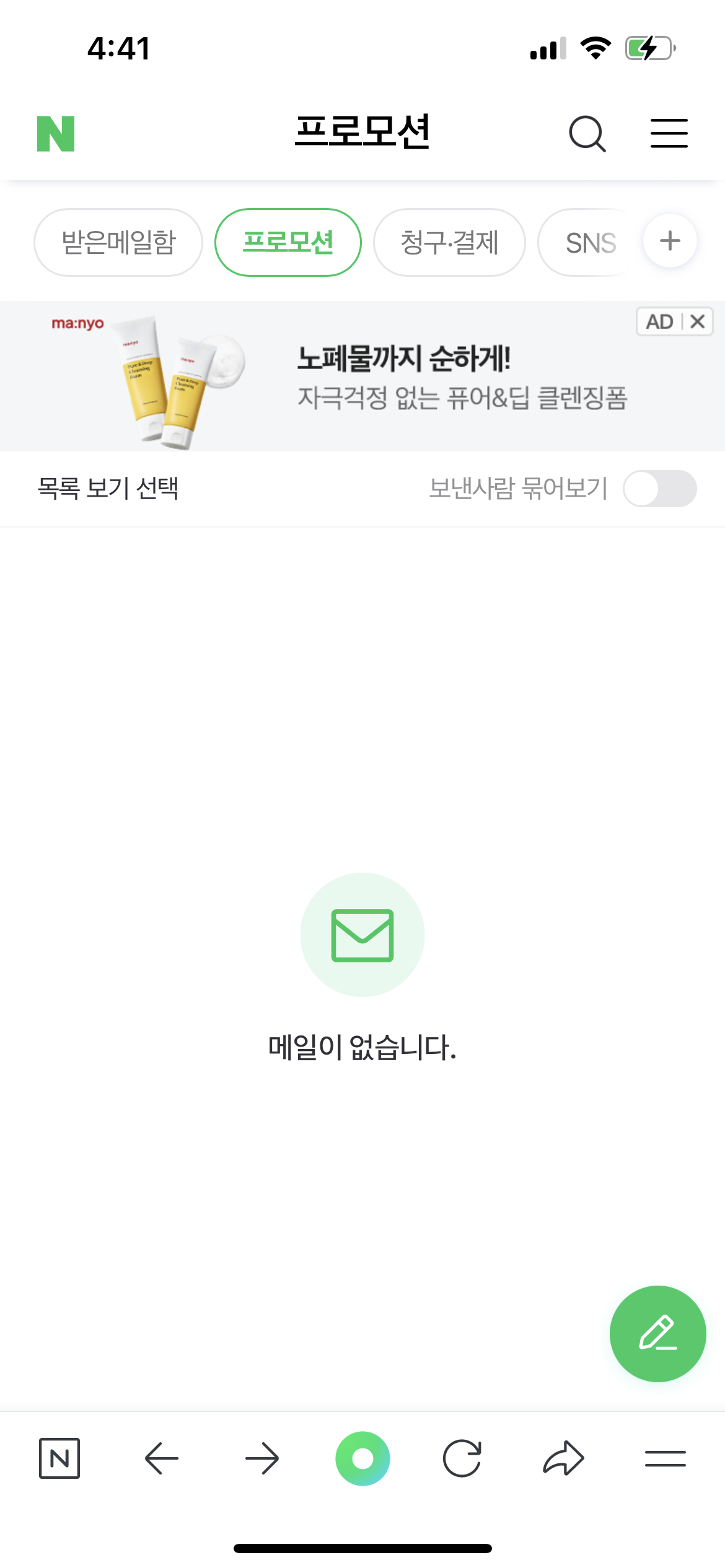Close the ad banner
The height and width of the screenshot is (1568, 725).
[698, 321]
